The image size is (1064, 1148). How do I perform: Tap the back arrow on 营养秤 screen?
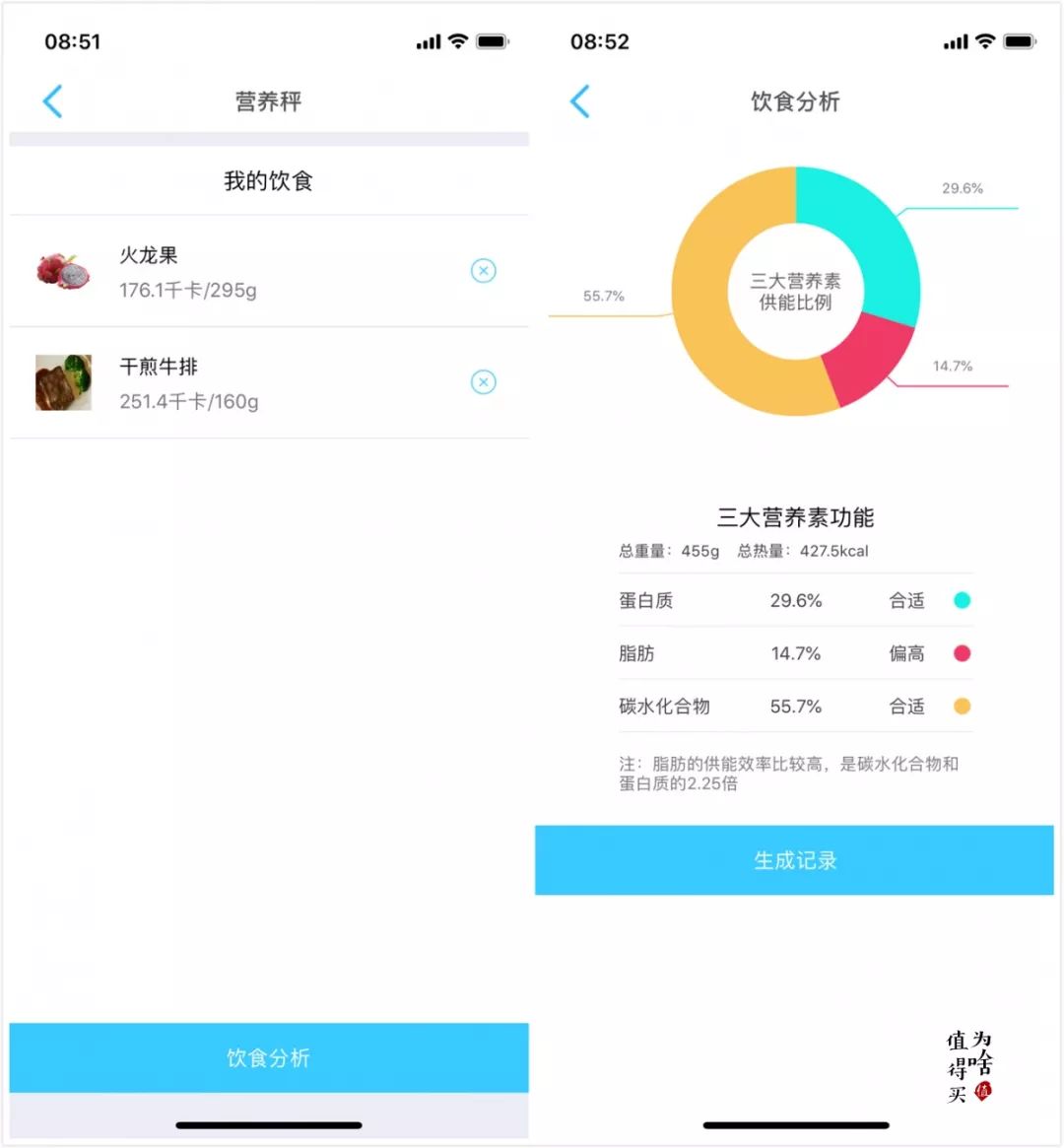[x=53, y=101]
